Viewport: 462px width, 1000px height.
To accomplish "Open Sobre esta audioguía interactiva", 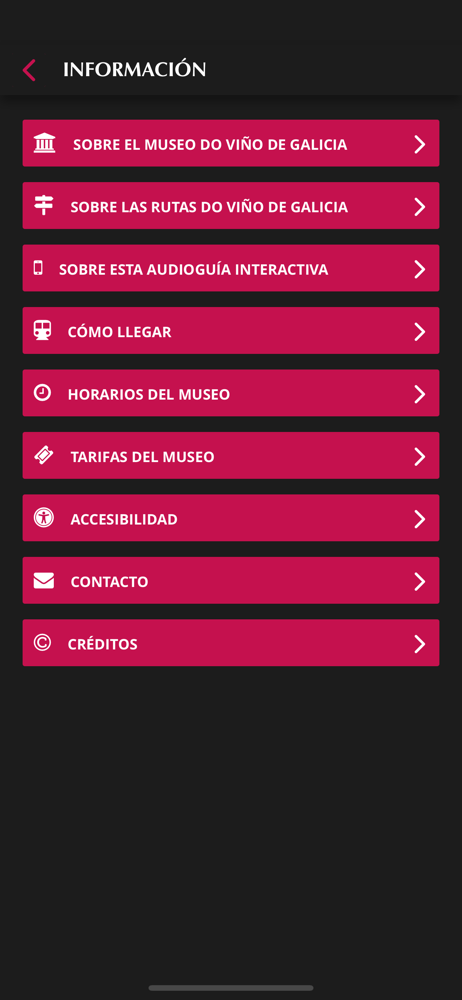I will [x=231, y=268].
